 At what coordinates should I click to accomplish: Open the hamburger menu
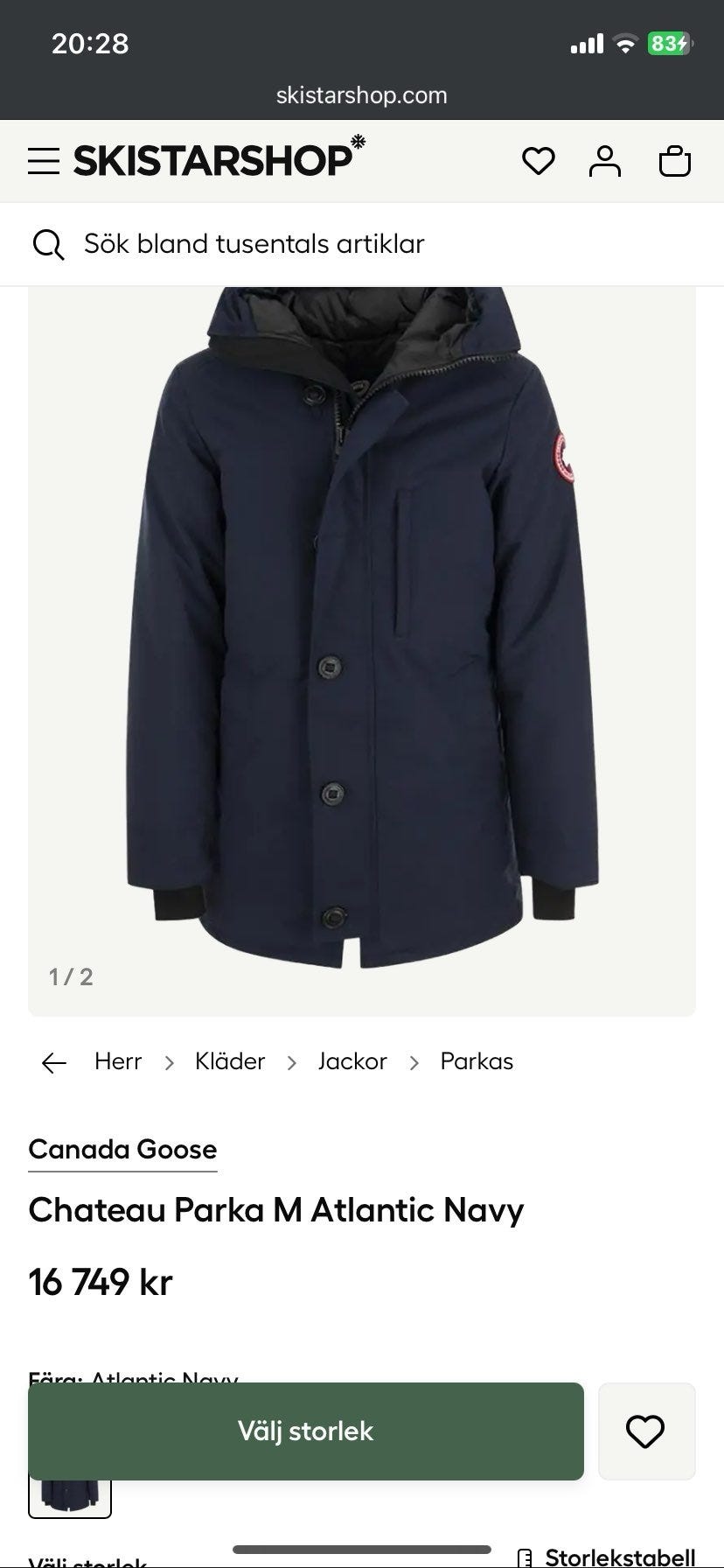tap(43, 161)
